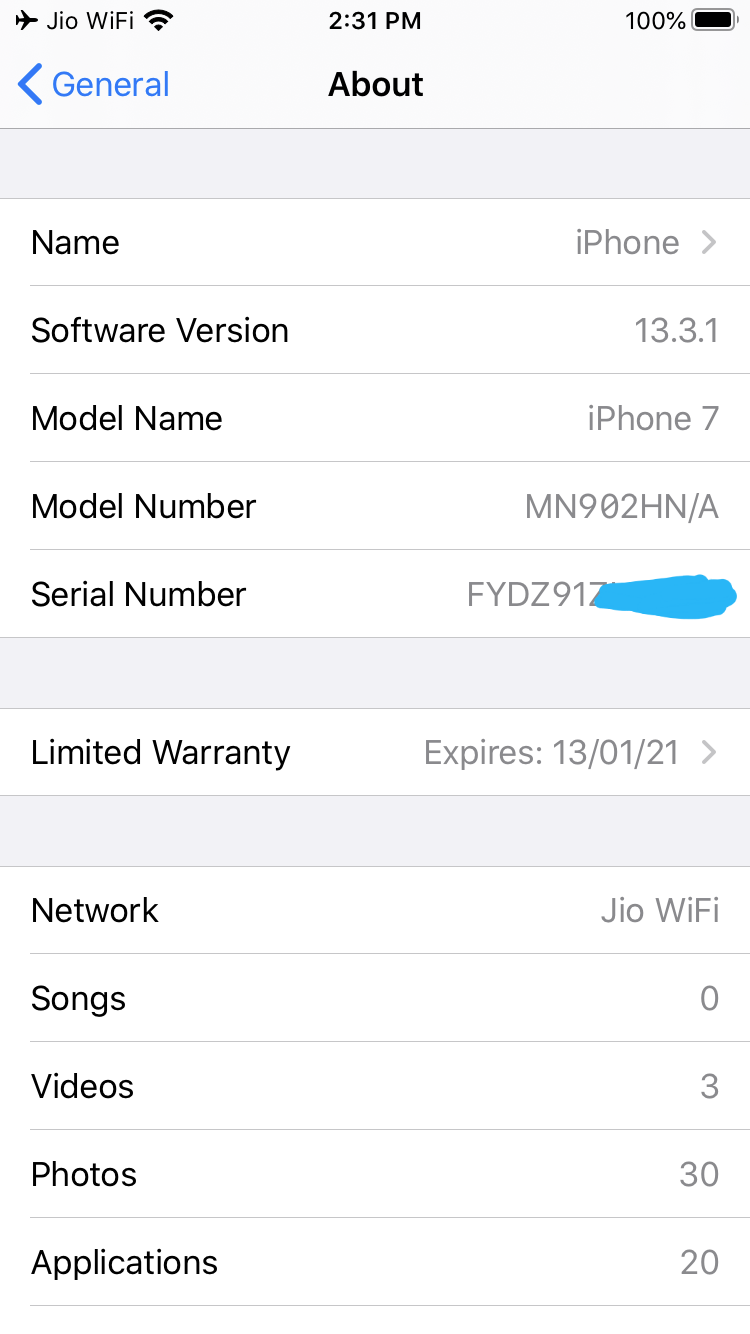This screenshot has width=750, height=1334.
Task: Open the Name row to rename iPhone
Action: [375, 243]
